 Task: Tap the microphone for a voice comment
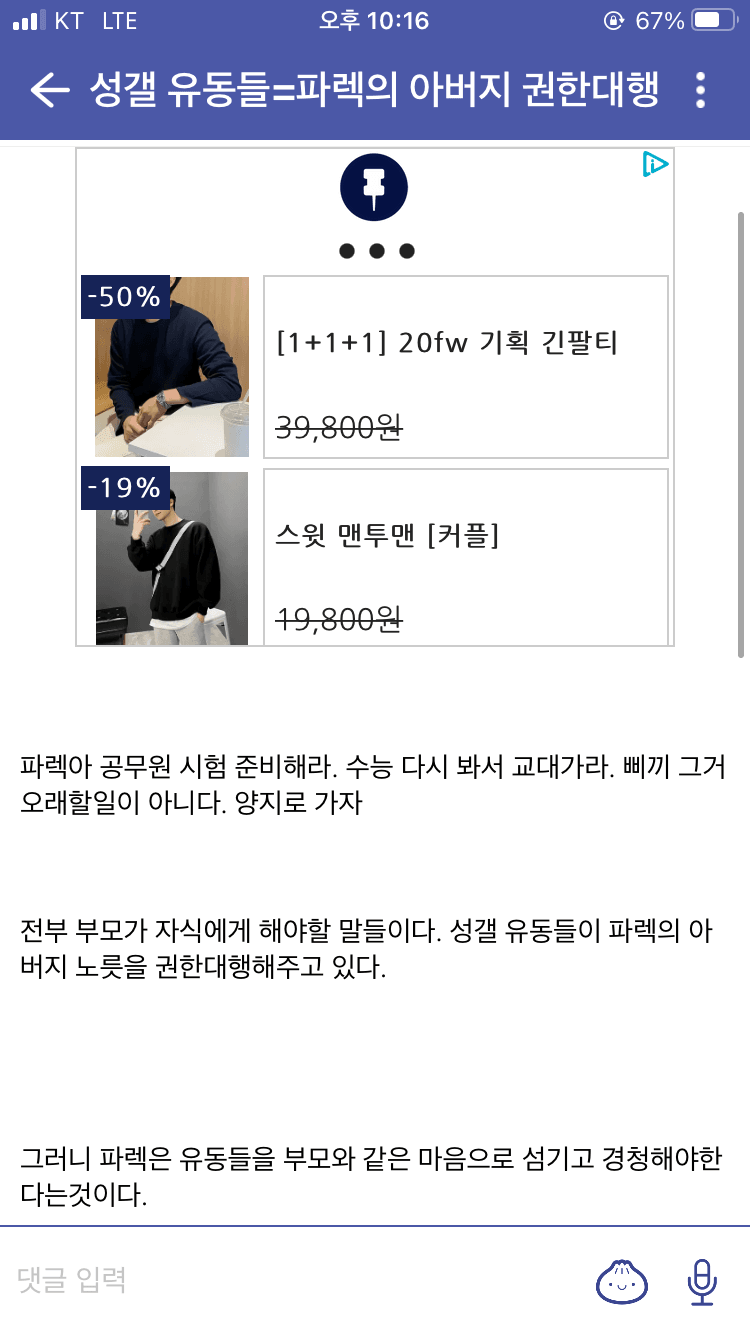pyautogui.click(x=702, y=1280)
